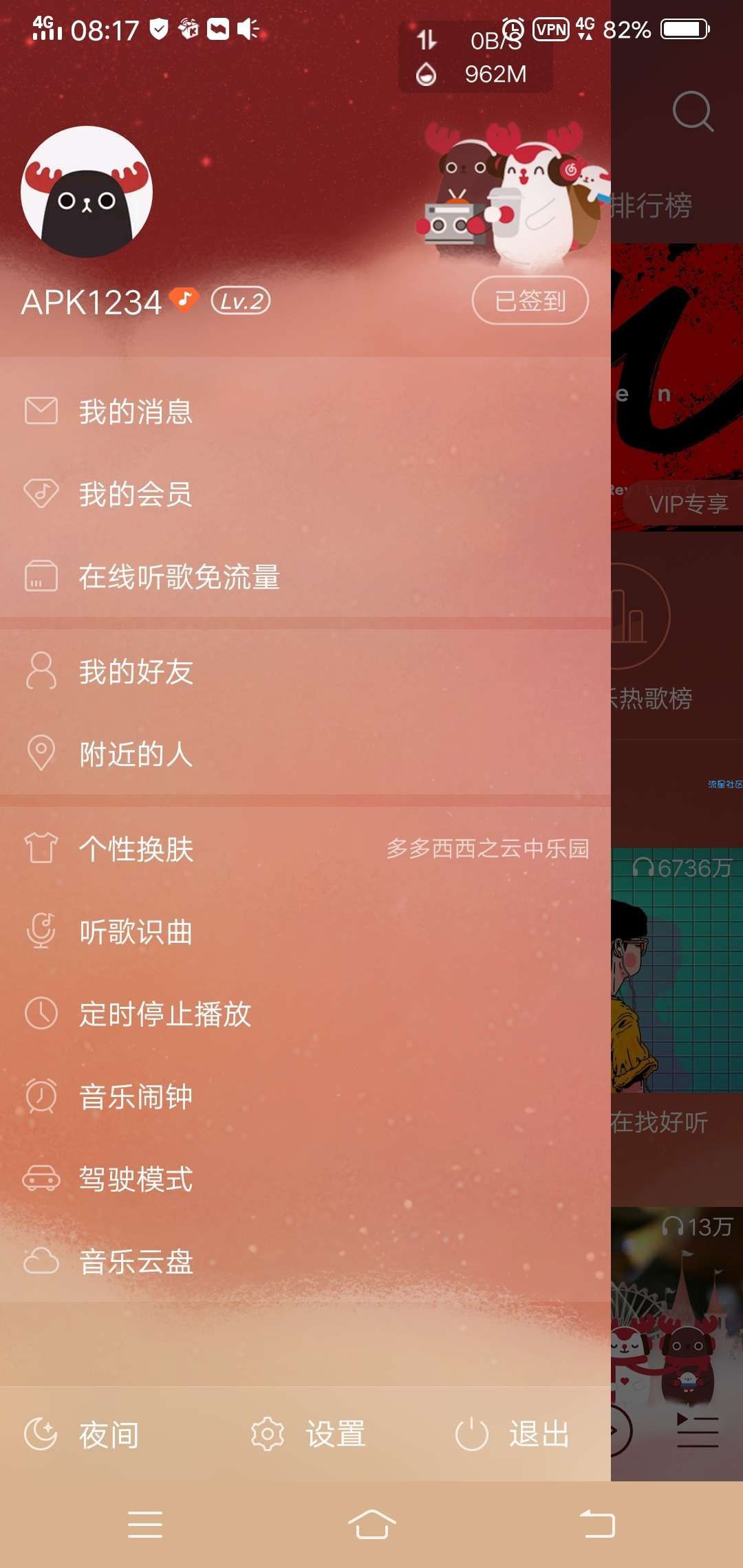This screenshot has width=743, height=1568.
Task: Go to the system home screen
Action: click(371, 1524)
